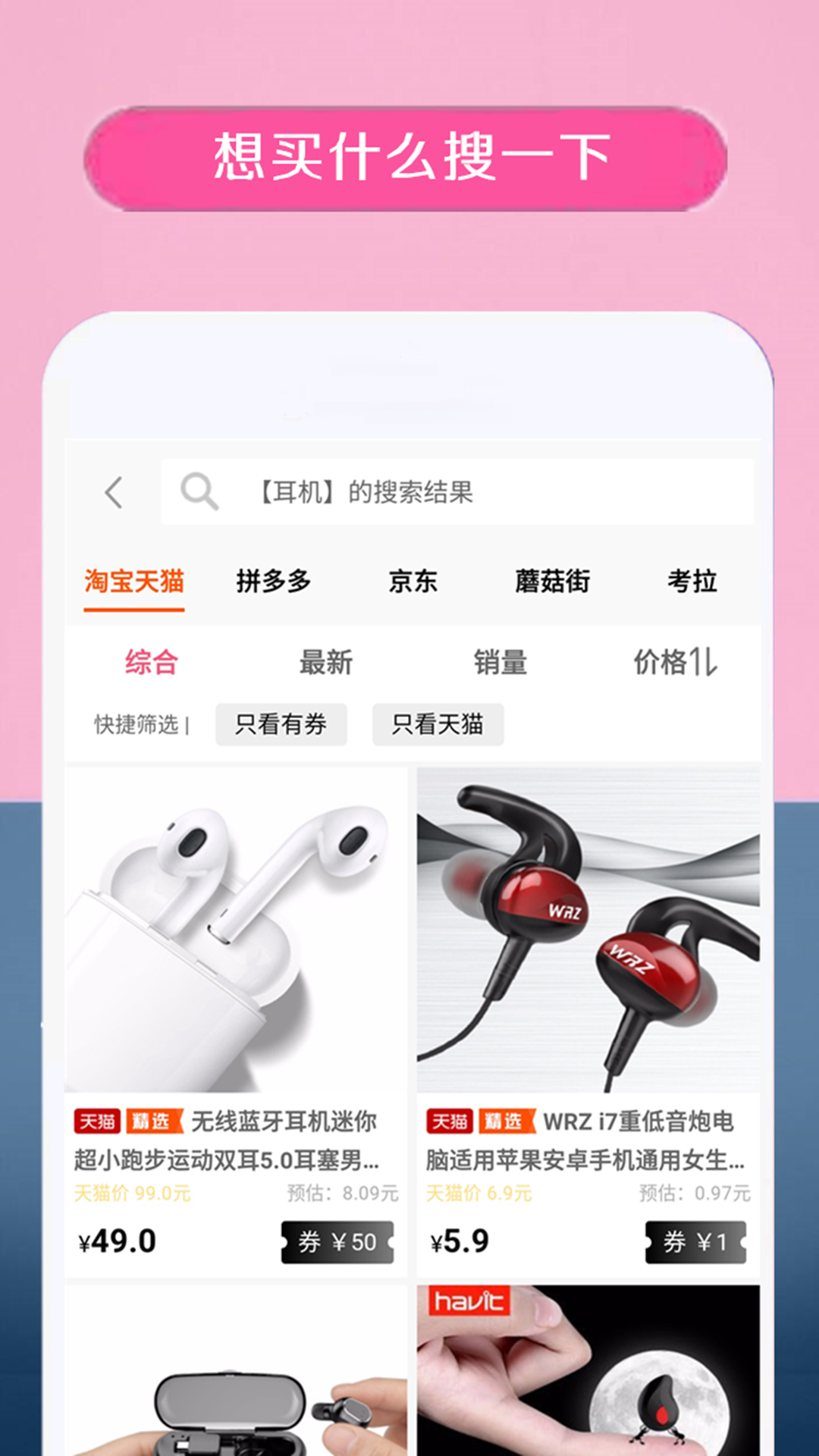Click the 天猫 badge on the Bluetooth earbuds item
The image size is (819, 1456).
point(97,1122)
